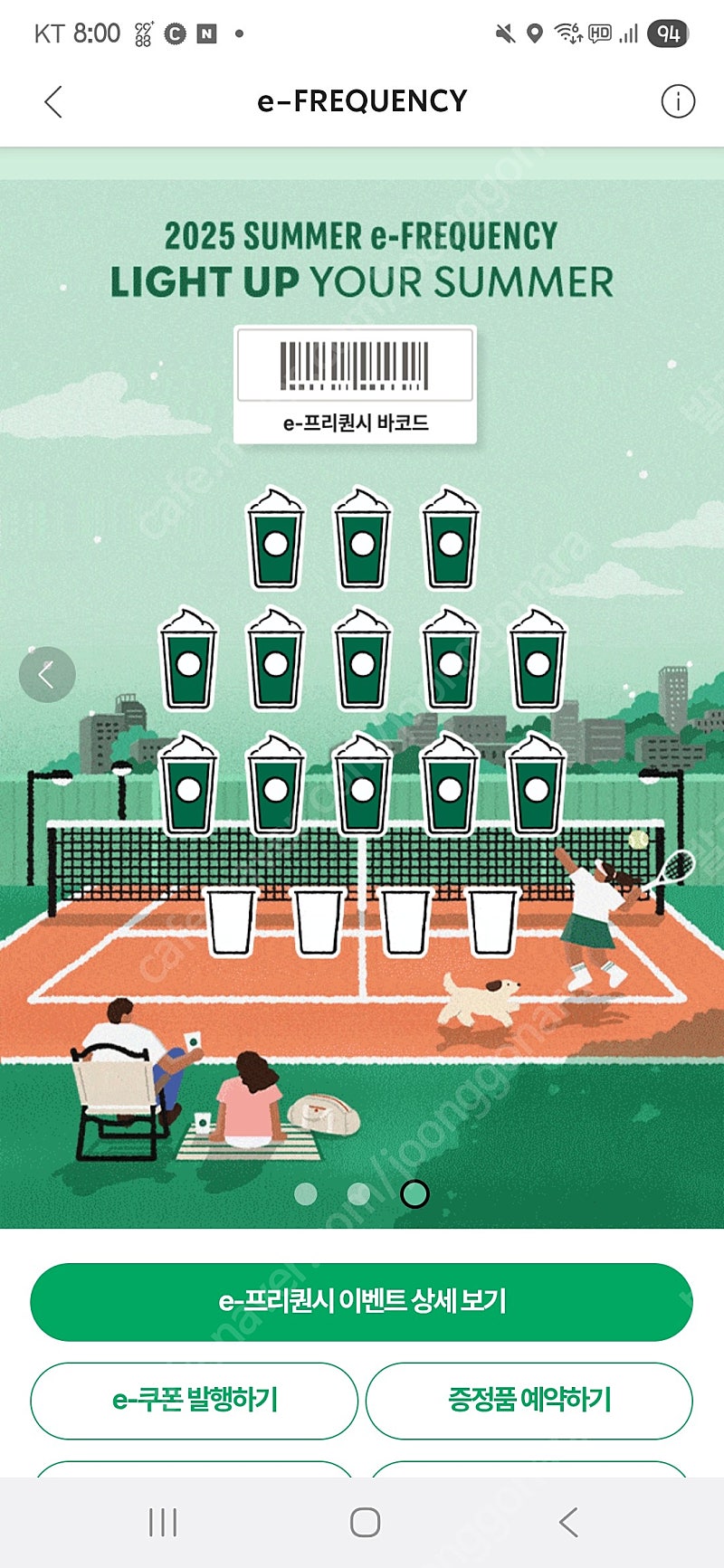
Task: Open 증정품 예약하기
Action: [529, 1401]
